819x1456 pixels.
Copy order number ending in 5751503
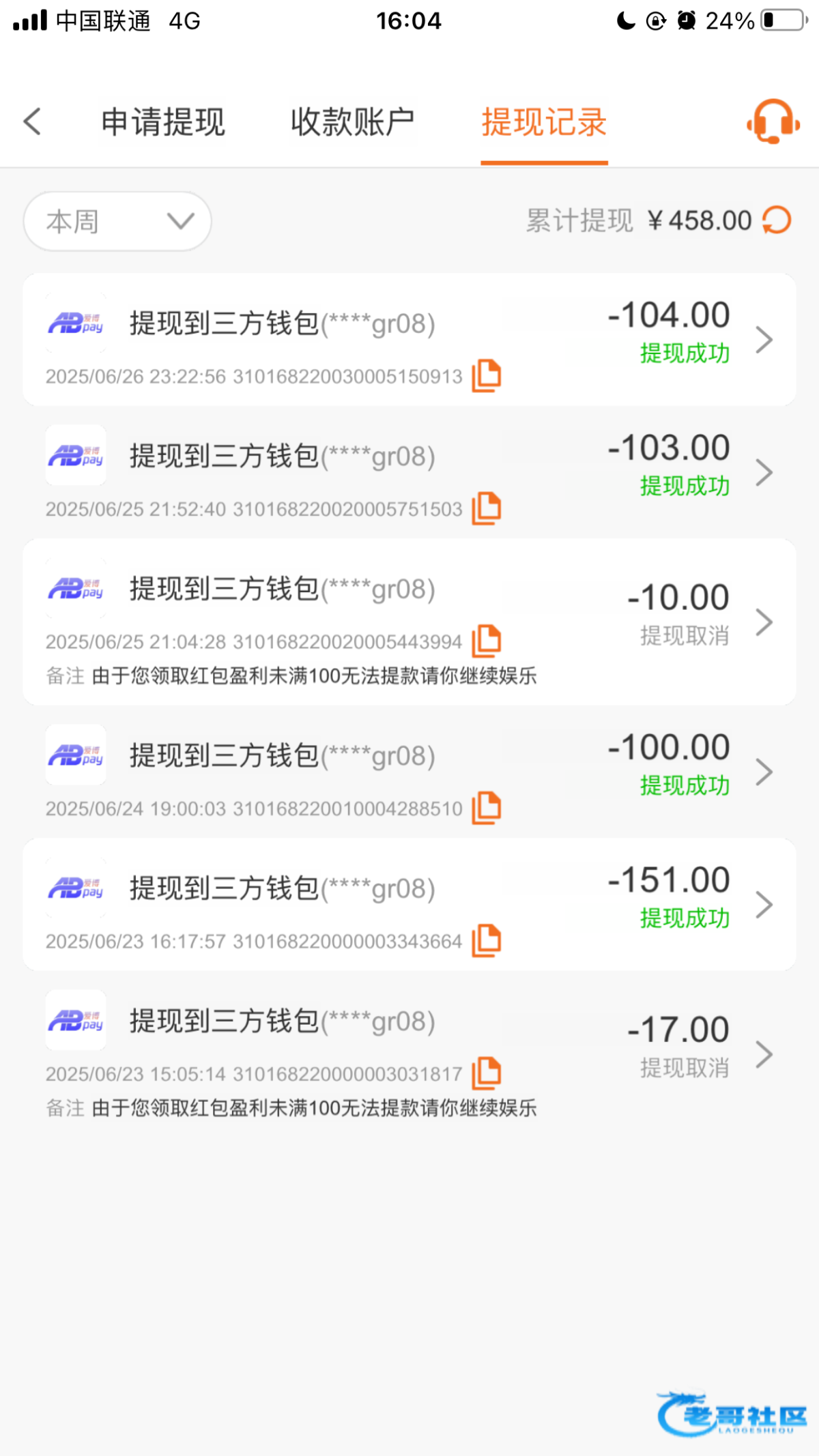point(487,508)
